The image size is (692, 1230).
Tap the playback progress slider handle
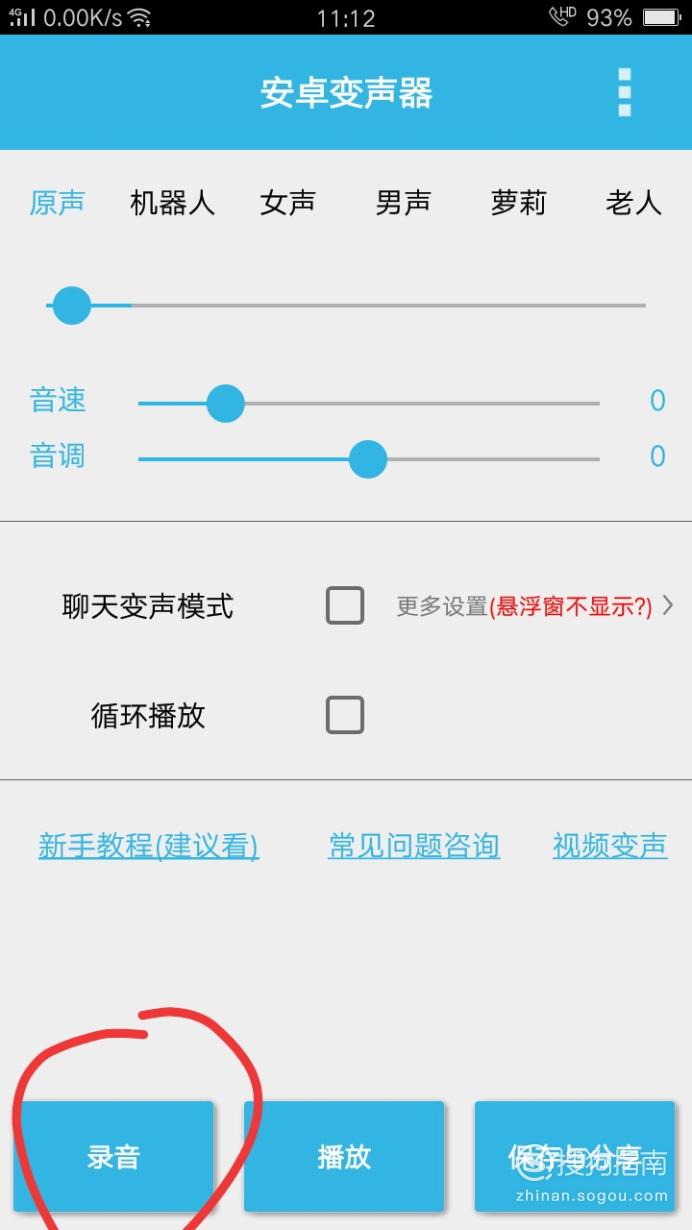tap(71, 305)
